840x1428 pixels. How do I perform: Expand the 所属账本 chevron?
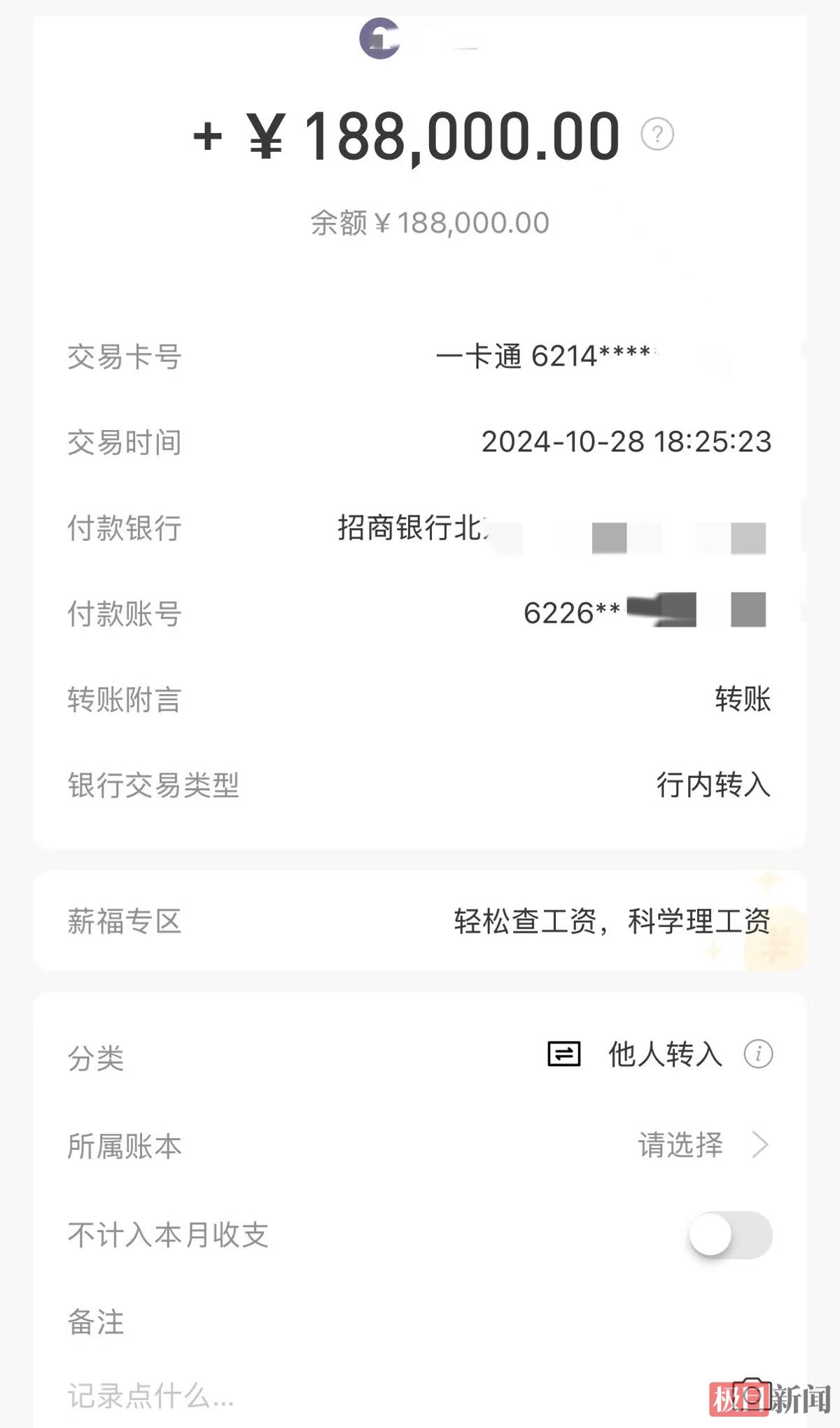point(762,1145)
